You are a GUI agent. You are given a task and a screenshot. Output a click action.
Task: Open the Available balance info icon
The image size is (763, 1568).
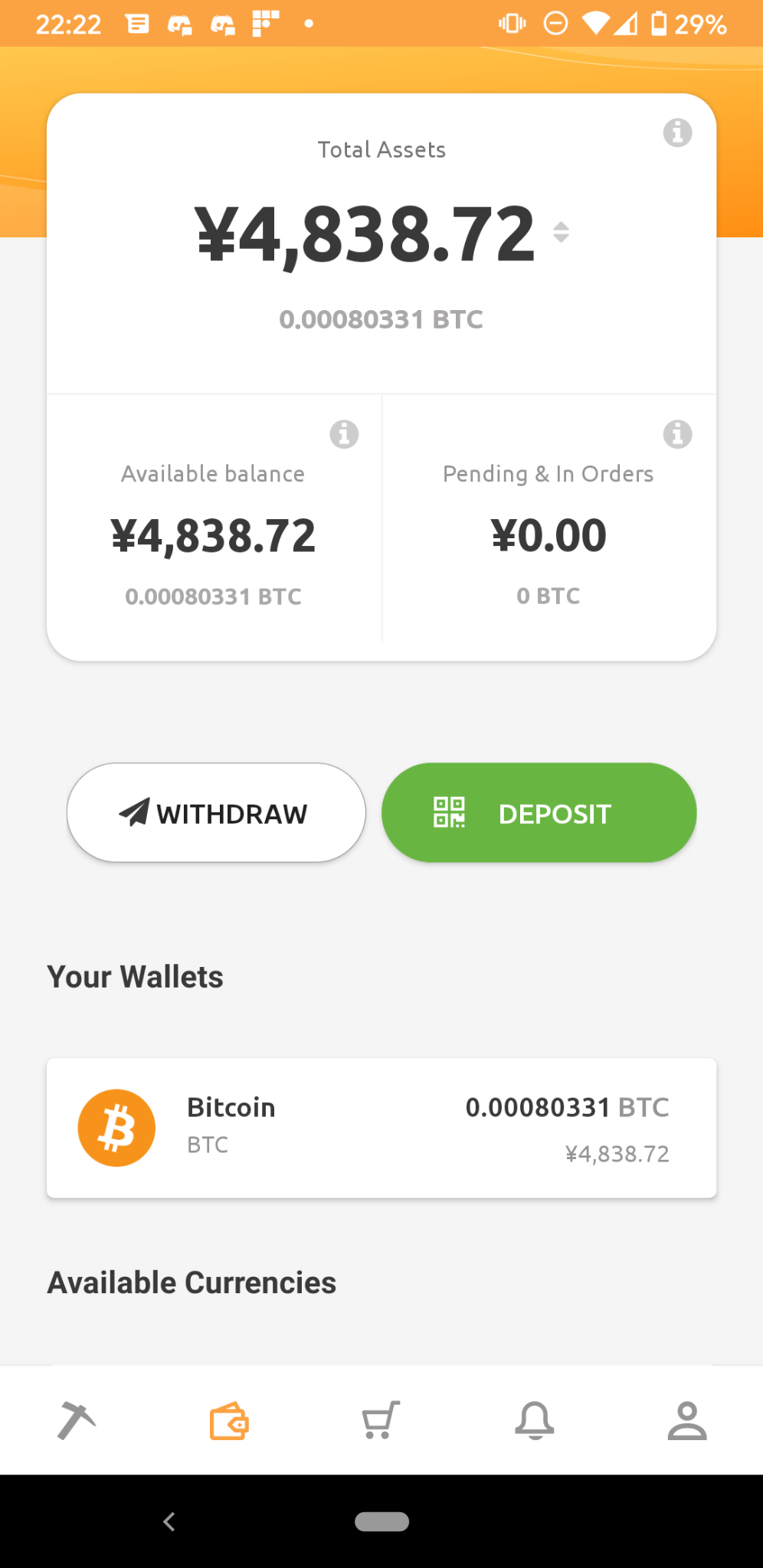click(x=344, y=434)
